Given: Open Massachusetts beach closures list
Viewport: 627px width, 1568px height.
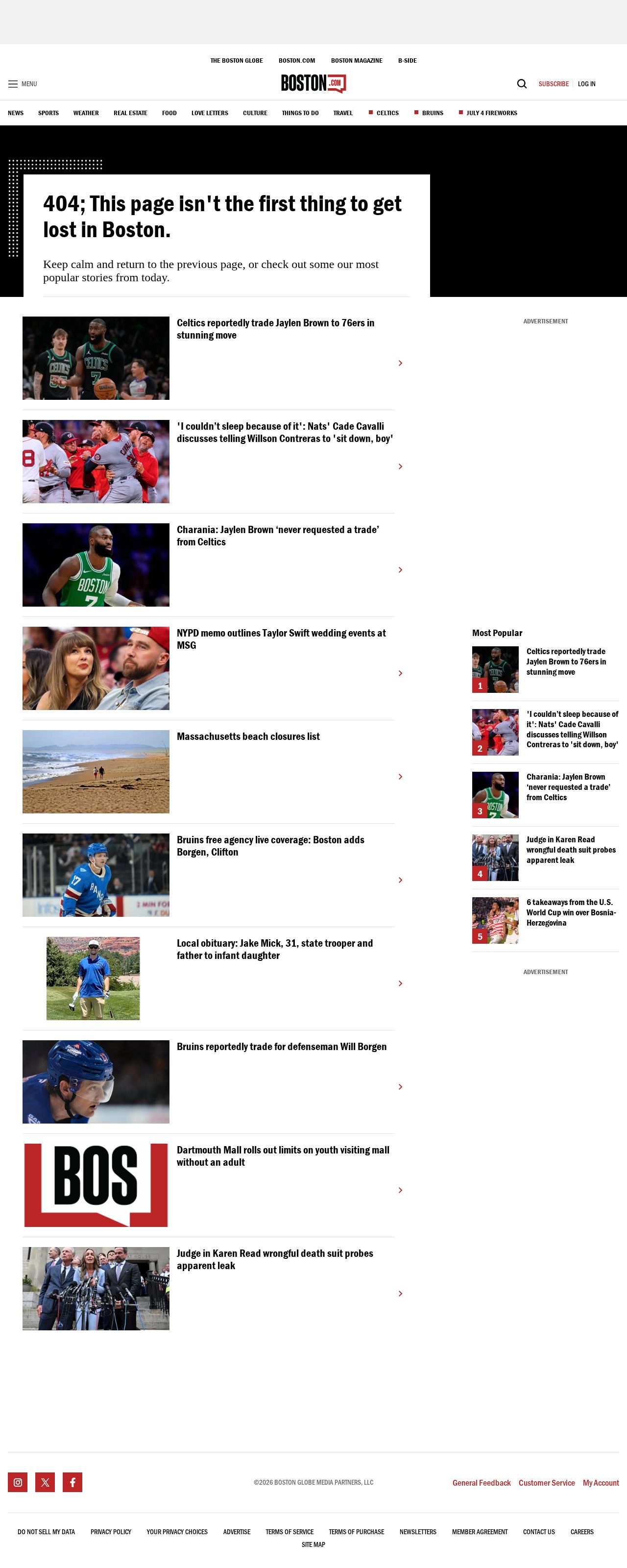Looking at the screenshot, I should point(248,736).
